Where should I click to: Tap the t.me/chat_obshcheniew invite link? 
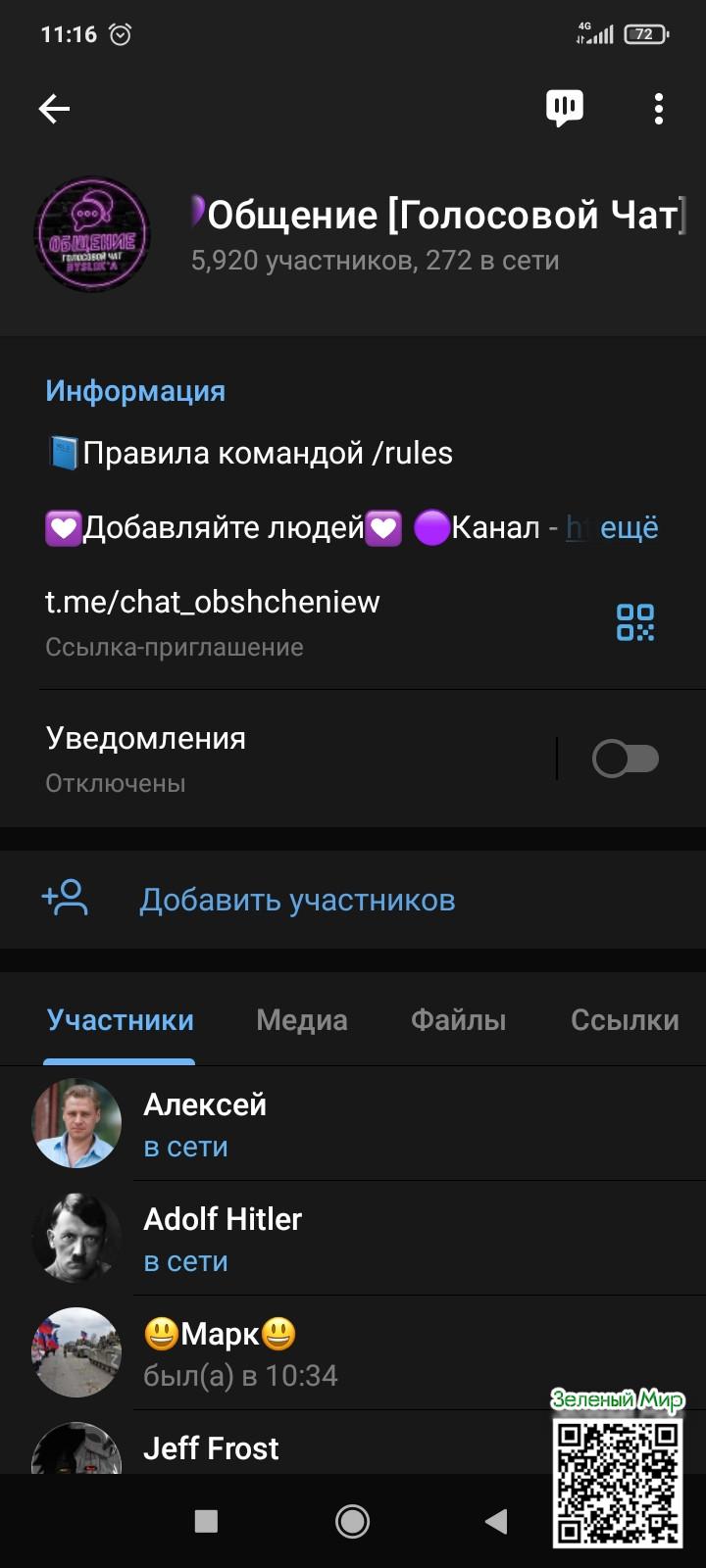pyautogui.click(x=213, y=602)
